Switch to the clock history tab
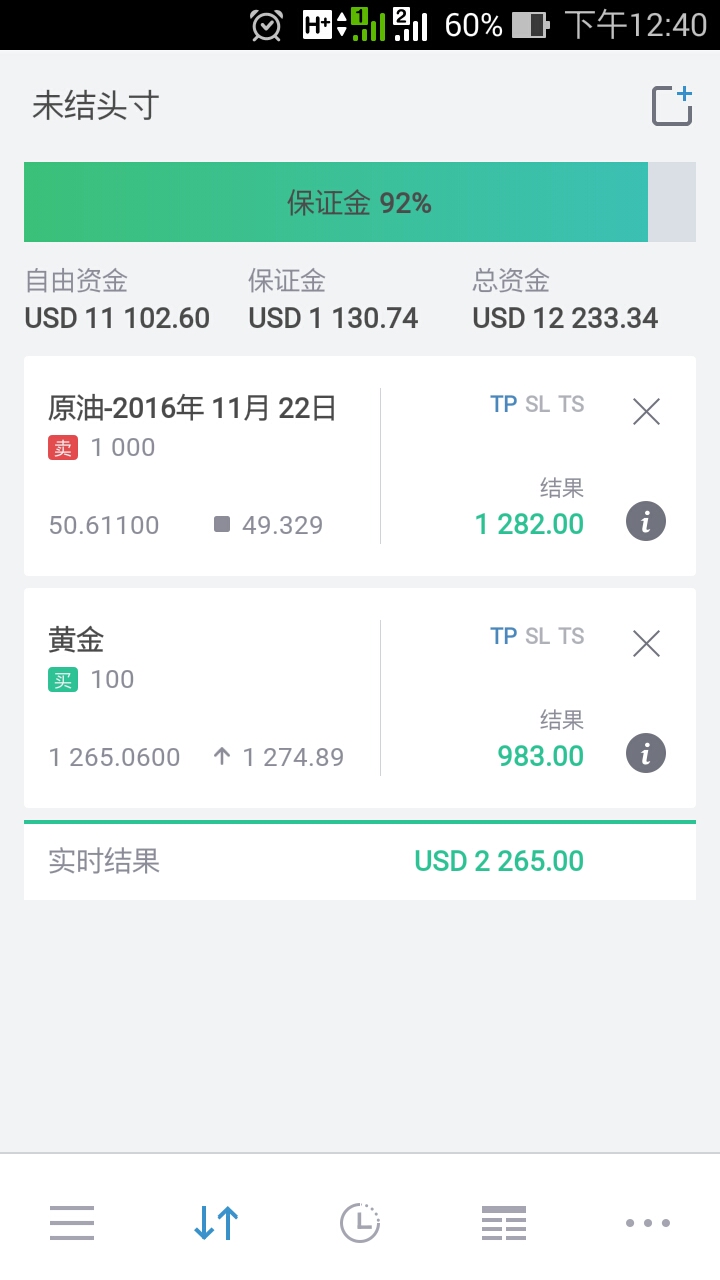Screen dimensions: 720x1280 pyautogui.click(x=360, y=1222)
